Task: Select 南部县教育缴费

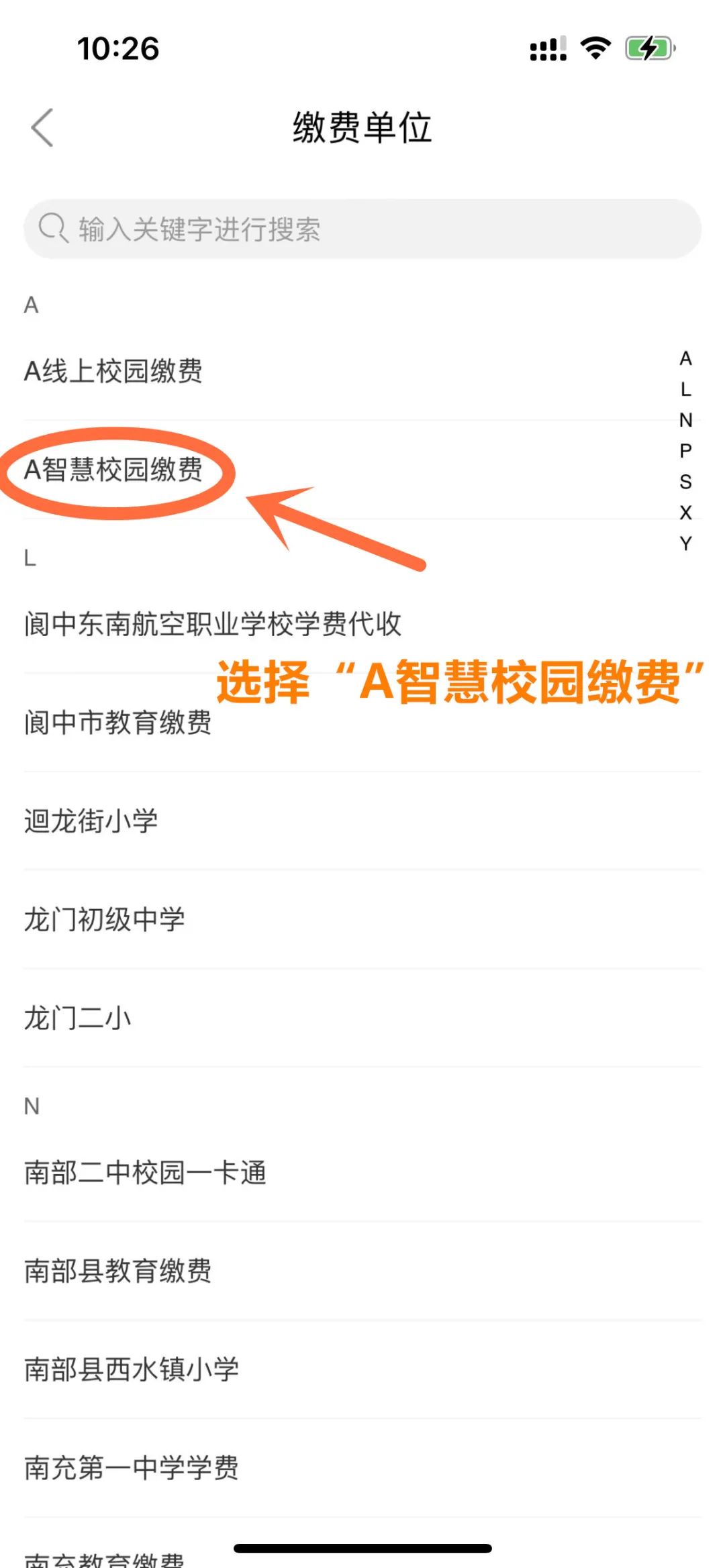Action: tap(118, 1271)
